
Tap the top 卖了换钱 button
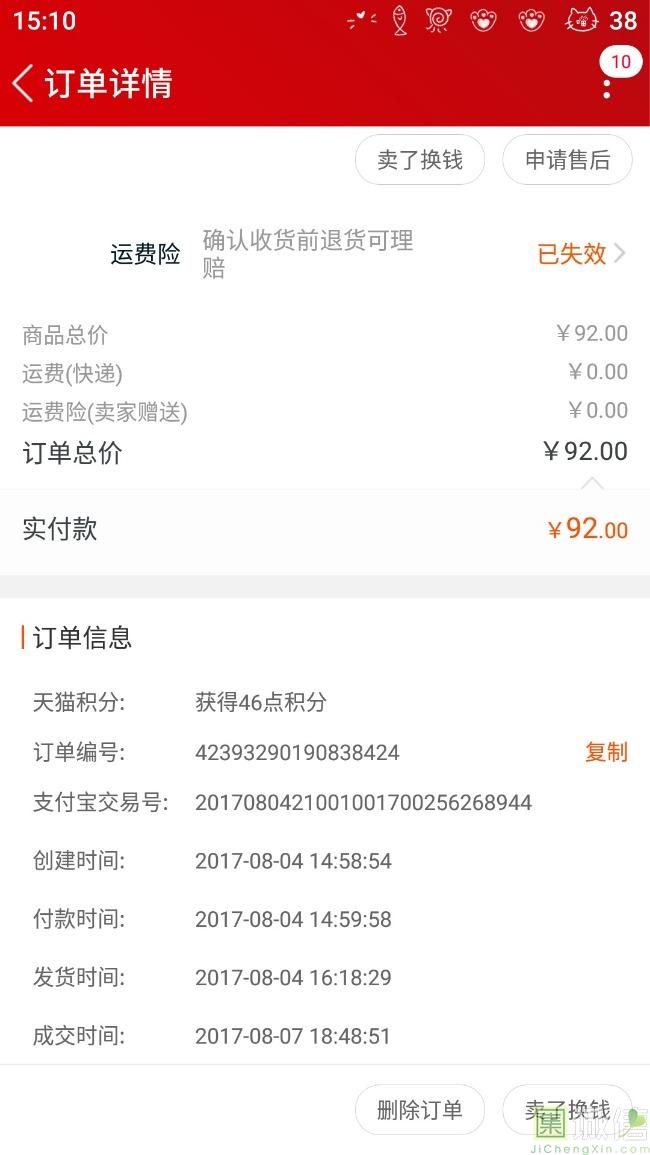(420, 159)
